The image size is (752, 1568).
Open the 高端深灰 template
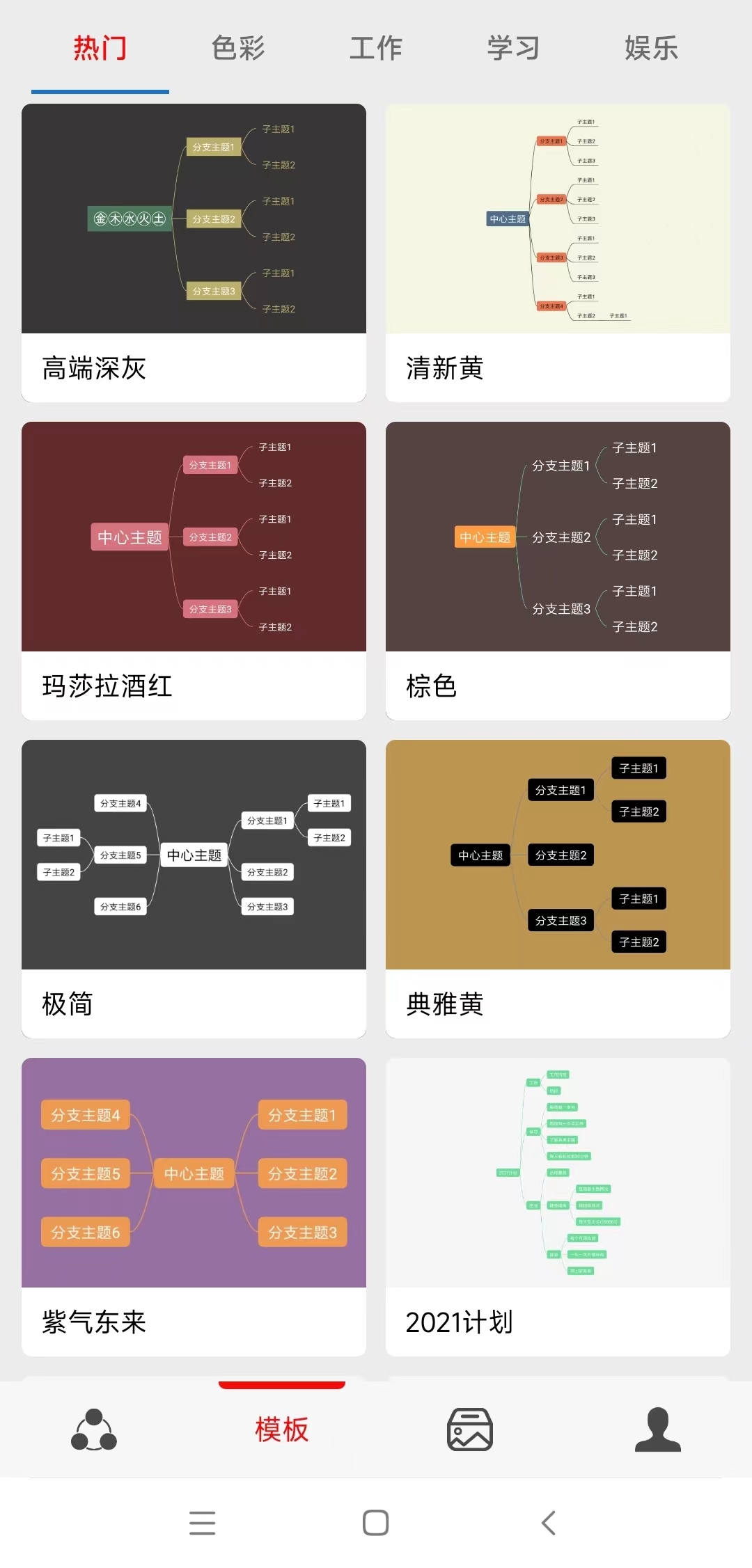click(x=194, y=253)
